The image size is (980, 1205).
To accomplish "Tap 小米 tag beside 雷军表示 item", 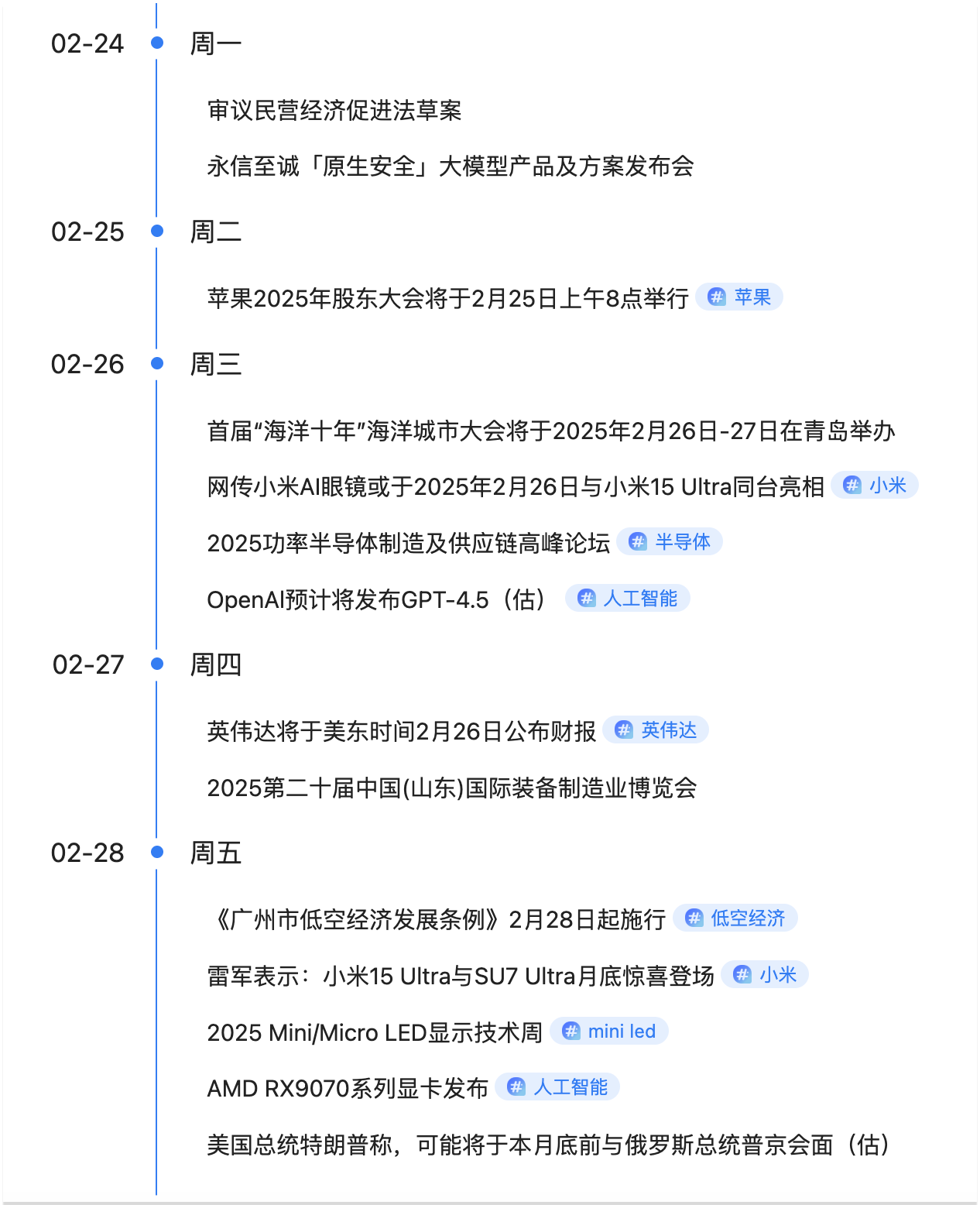I will (x=765, y=975).
